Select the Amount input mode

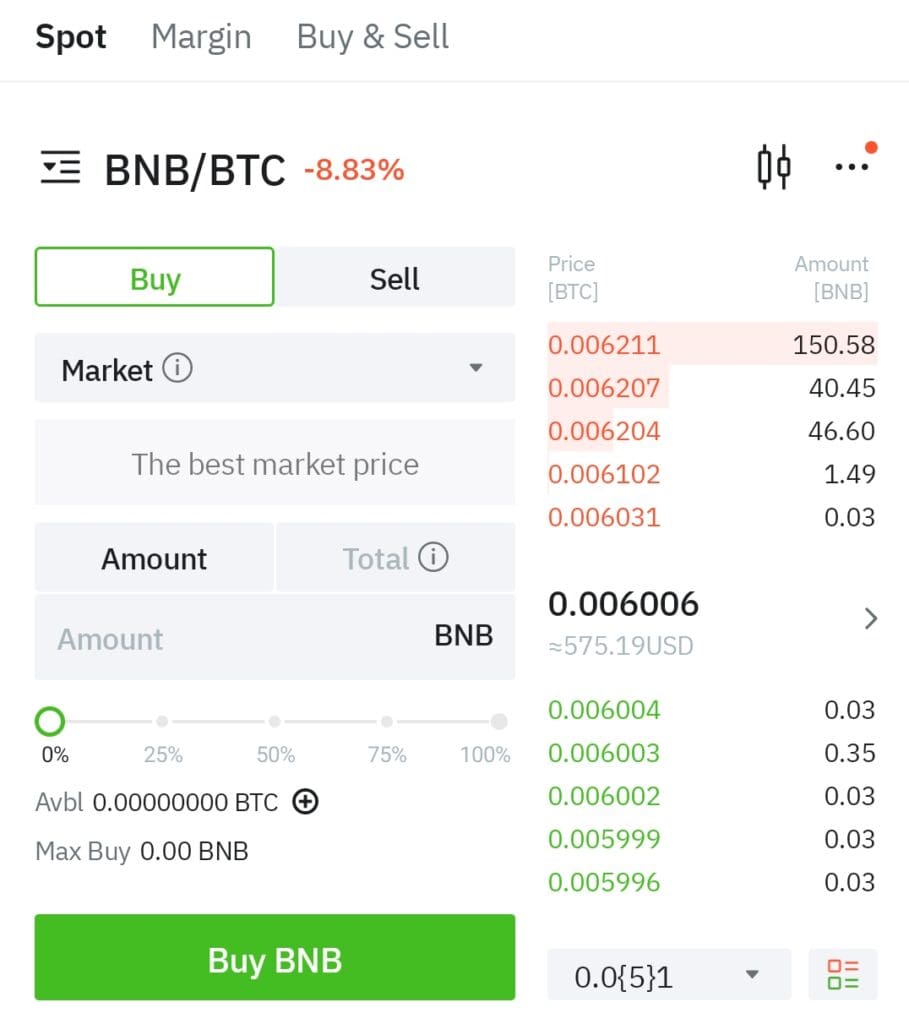tap(153, 557)
